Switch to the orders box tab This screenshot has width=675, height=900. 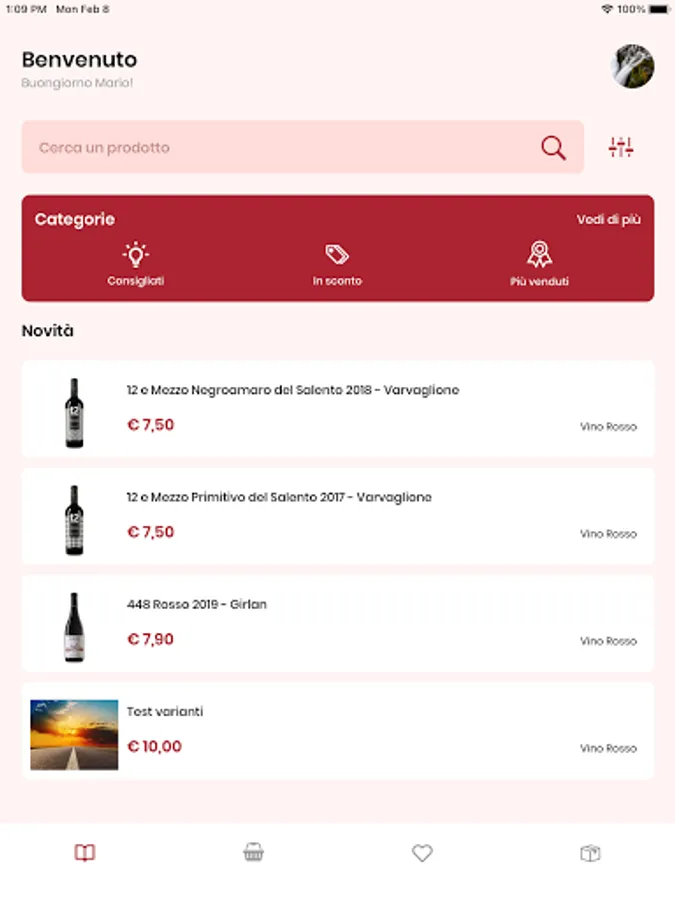click(x=590, y=853)
